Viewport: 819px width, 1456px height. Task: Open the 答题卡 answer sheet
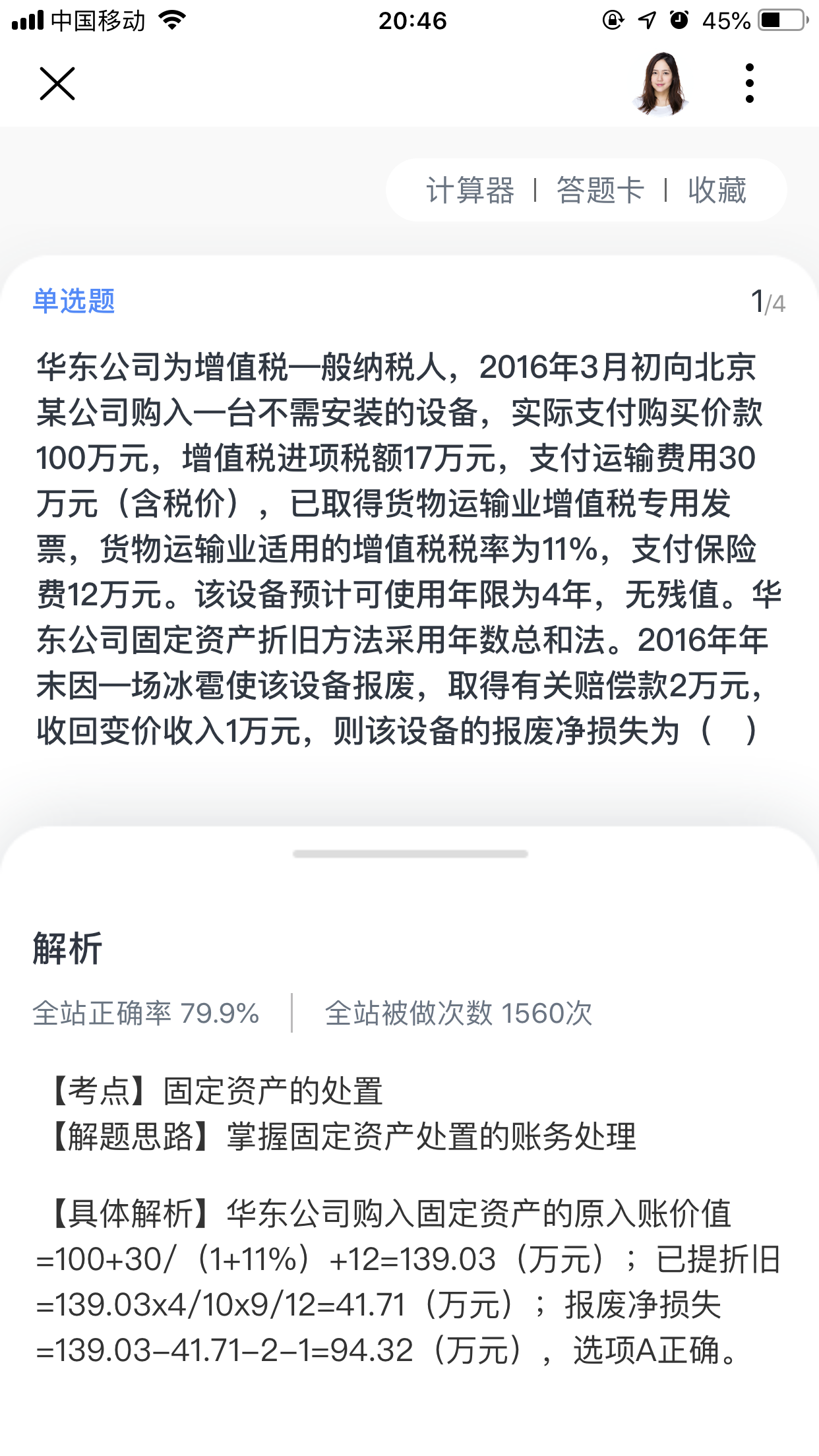coord(600,191)
